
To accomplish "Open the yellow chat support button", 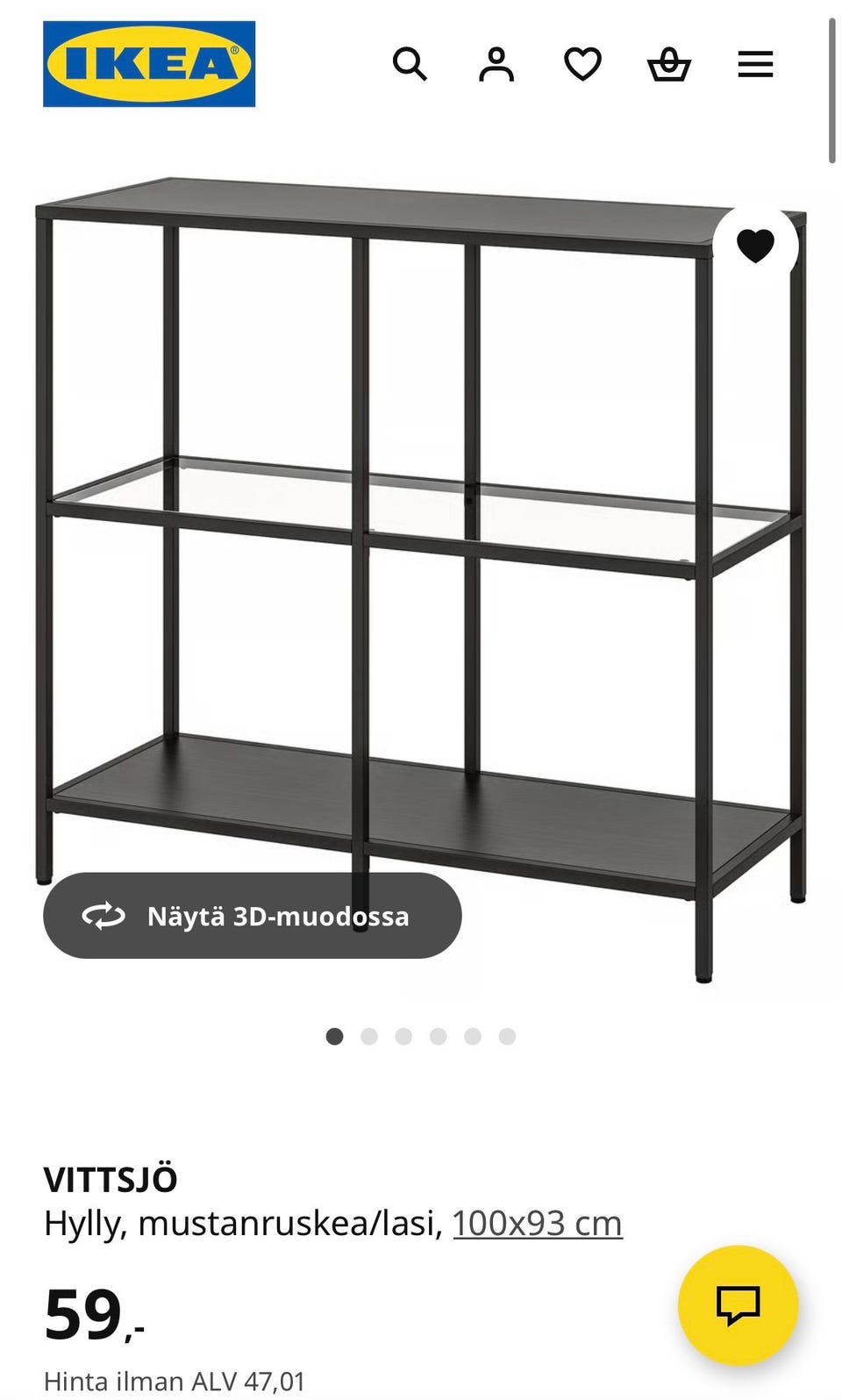I will (x=738, y=1304).
